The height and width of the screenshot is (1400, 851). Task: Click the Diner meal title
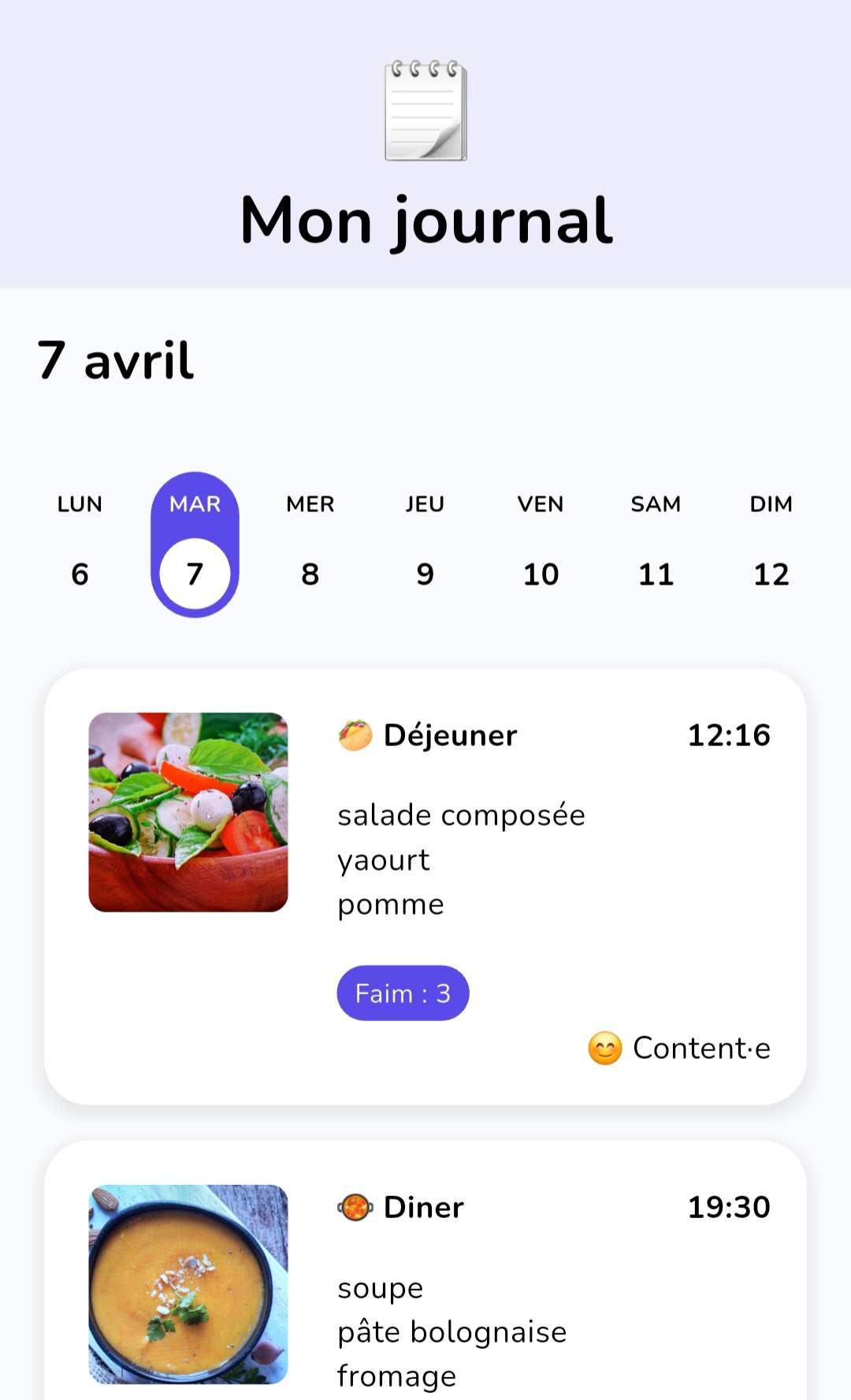pyautogui.click(x=423, y=1206)
